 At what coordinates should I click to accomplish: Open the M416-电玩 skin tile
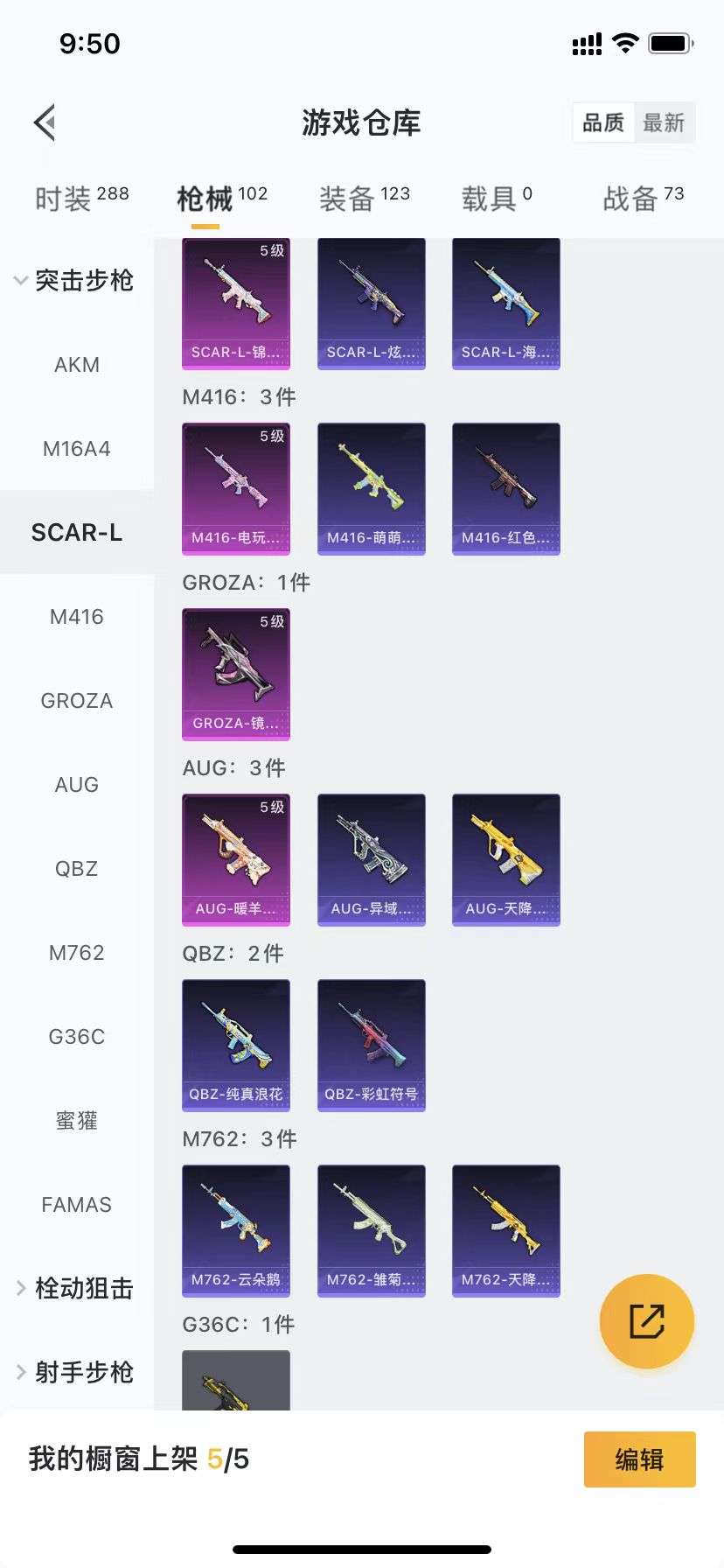point(236,488)
